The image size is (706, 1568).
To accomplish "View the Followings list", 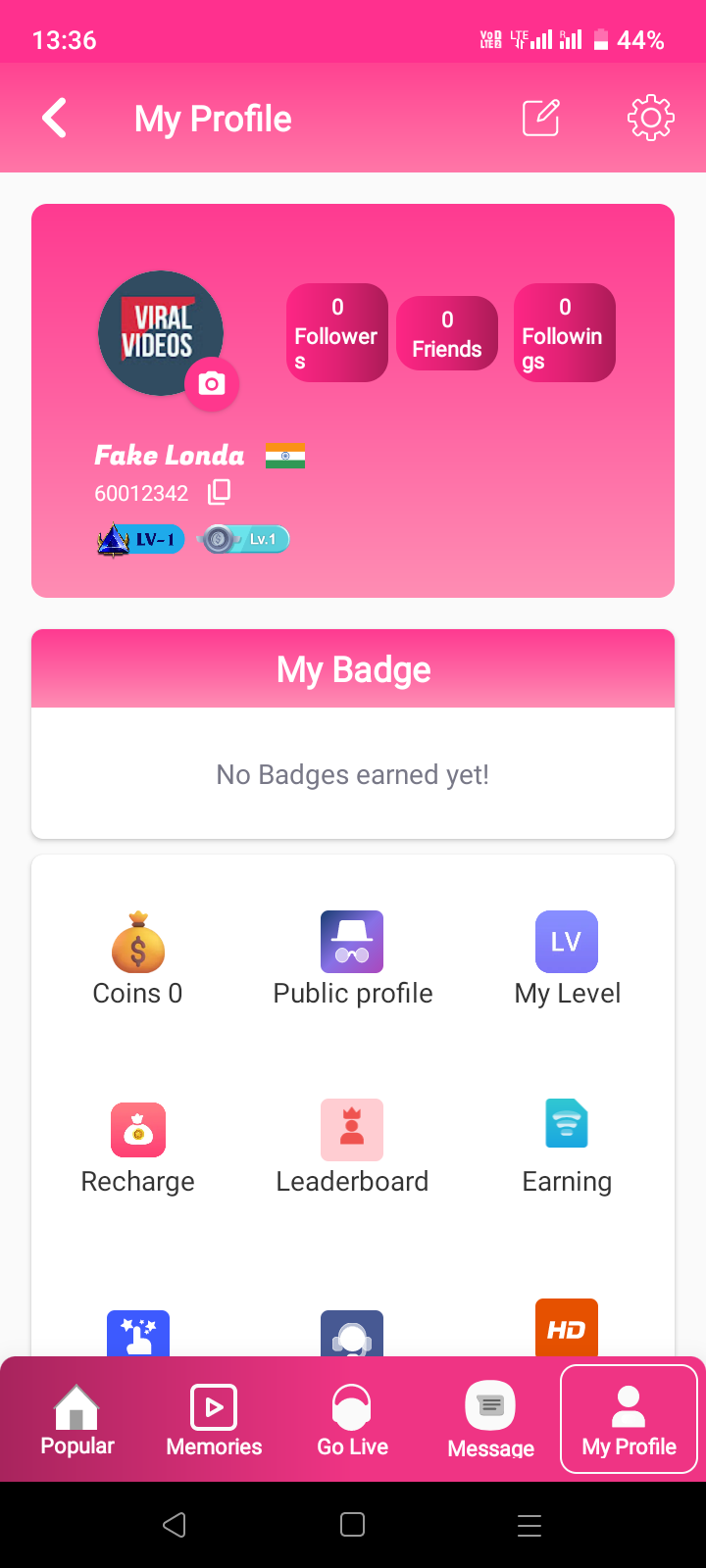I will 564,333.
